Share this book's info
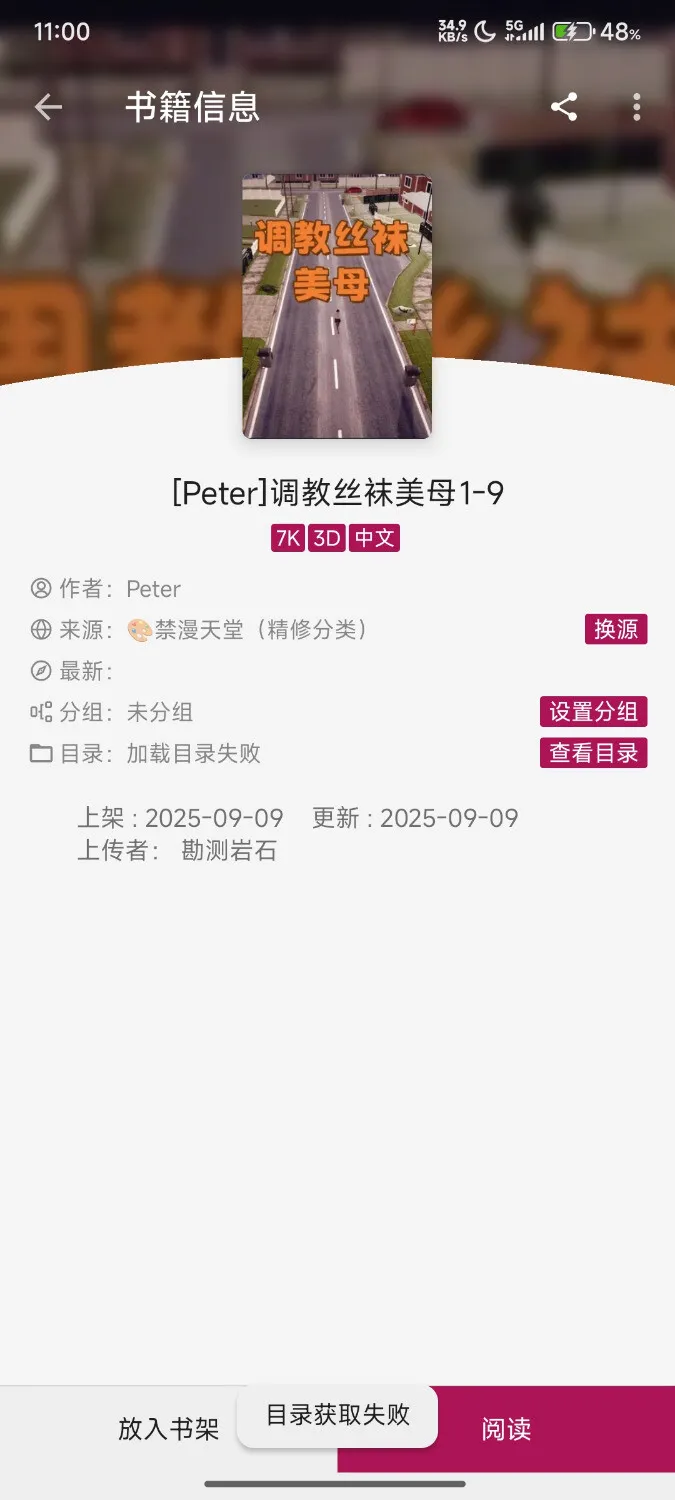The image size is (675, 1500). click(x=564, y=107)
